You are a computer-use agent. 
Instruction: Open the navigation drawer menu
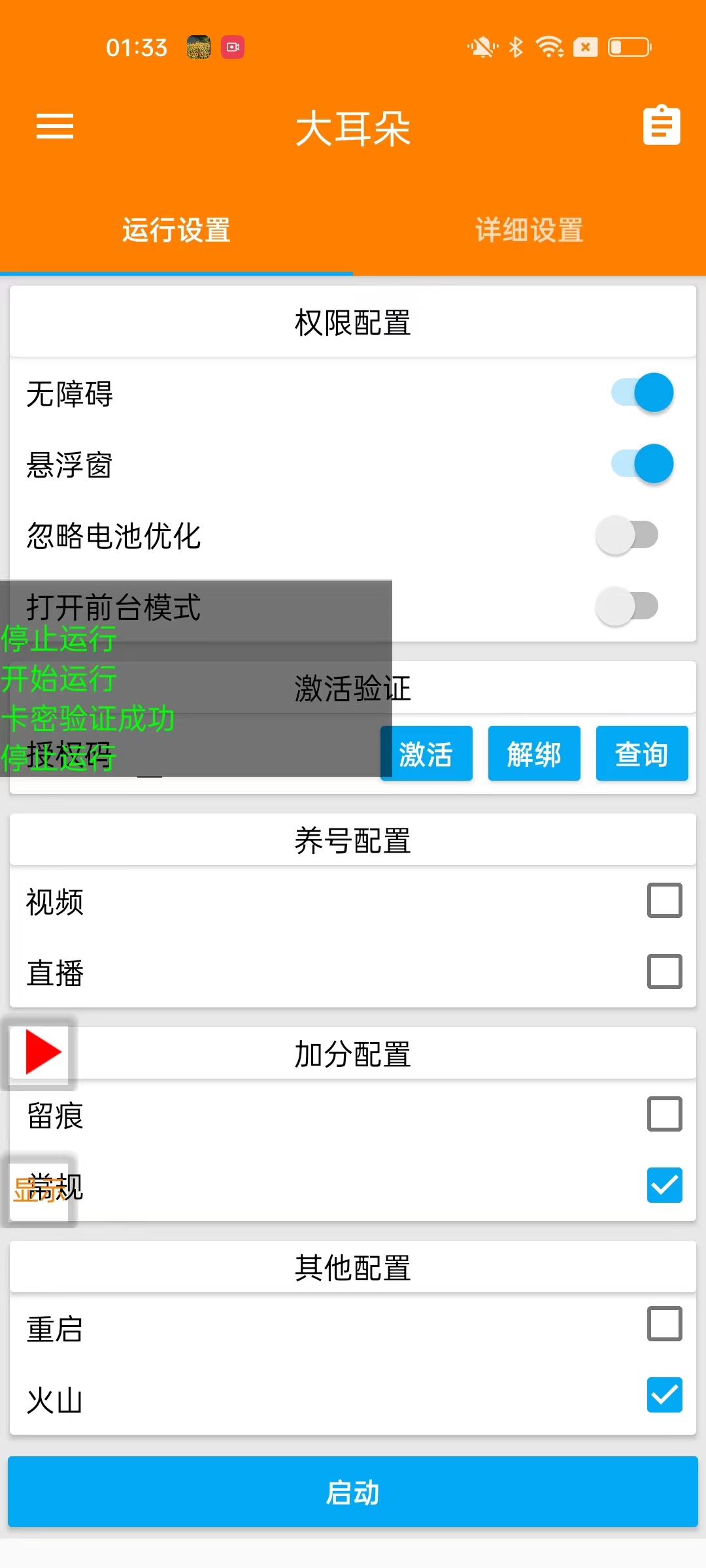(55, 125)
